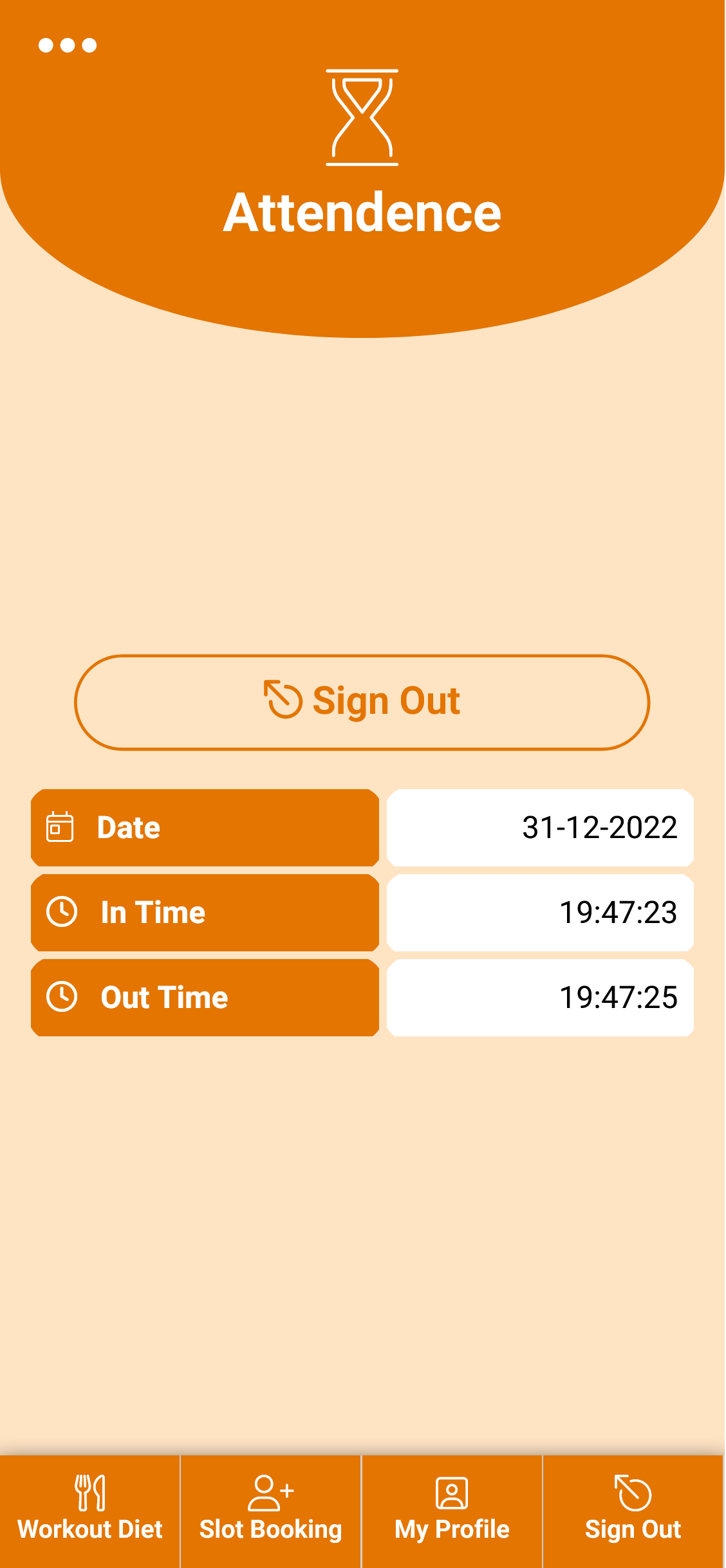This screenshot has height=1568, width=726.
Task: Click the clock icon next to Out Time
Action: [x=61, y=996]
